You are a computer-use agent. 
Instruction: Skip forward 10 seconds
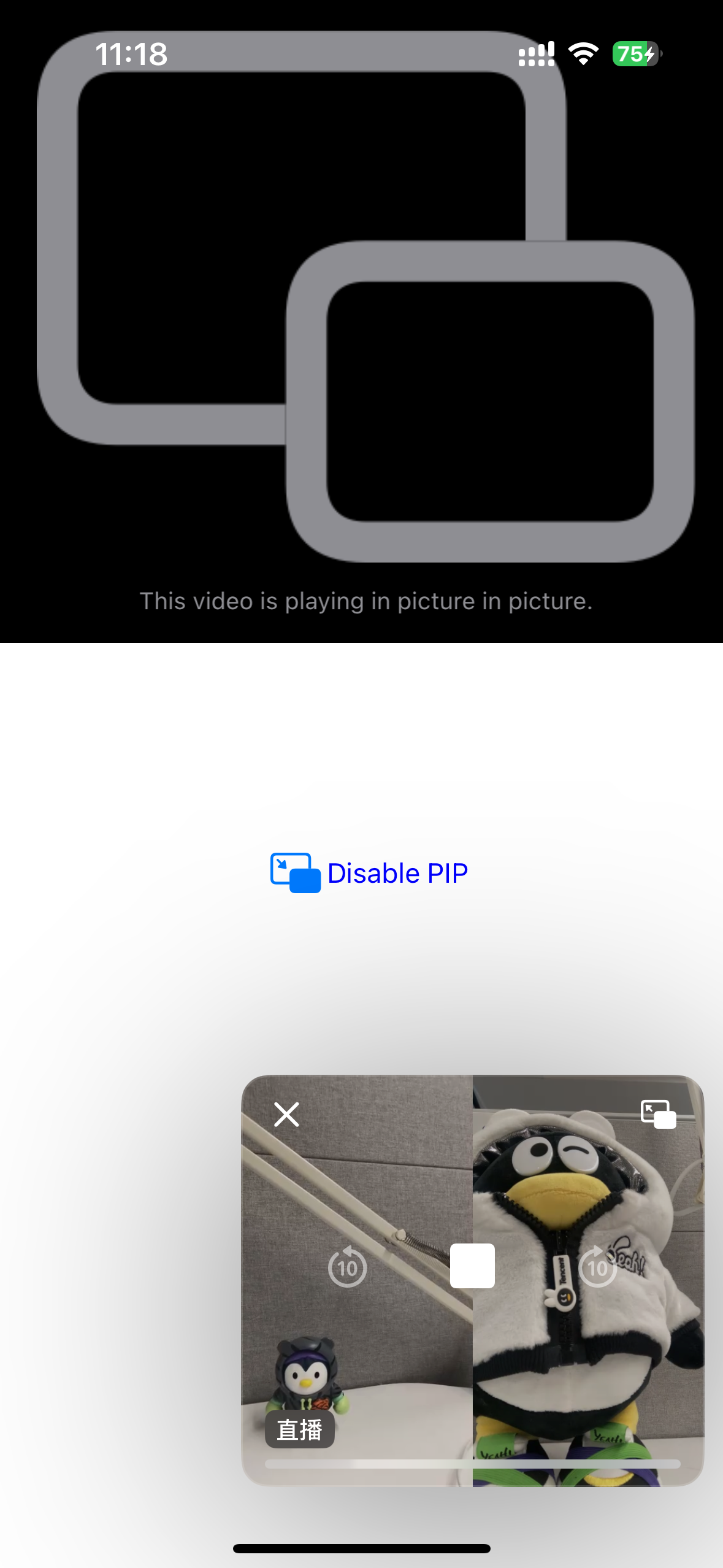point(597,1267)
